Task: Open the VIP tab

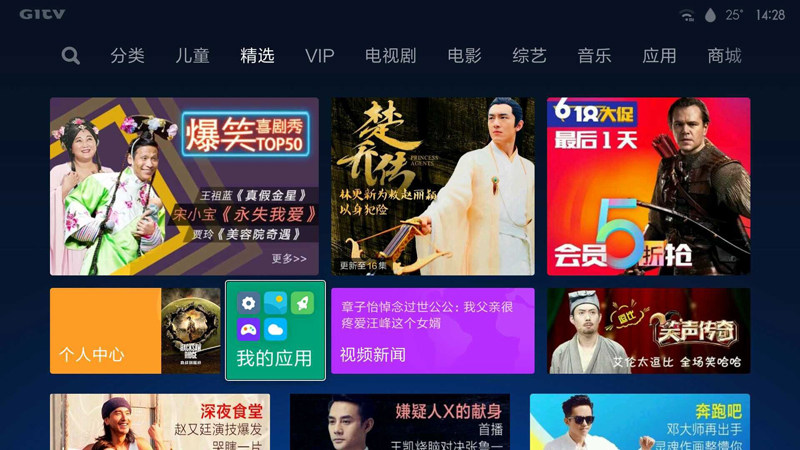Action: click(319, 56)
